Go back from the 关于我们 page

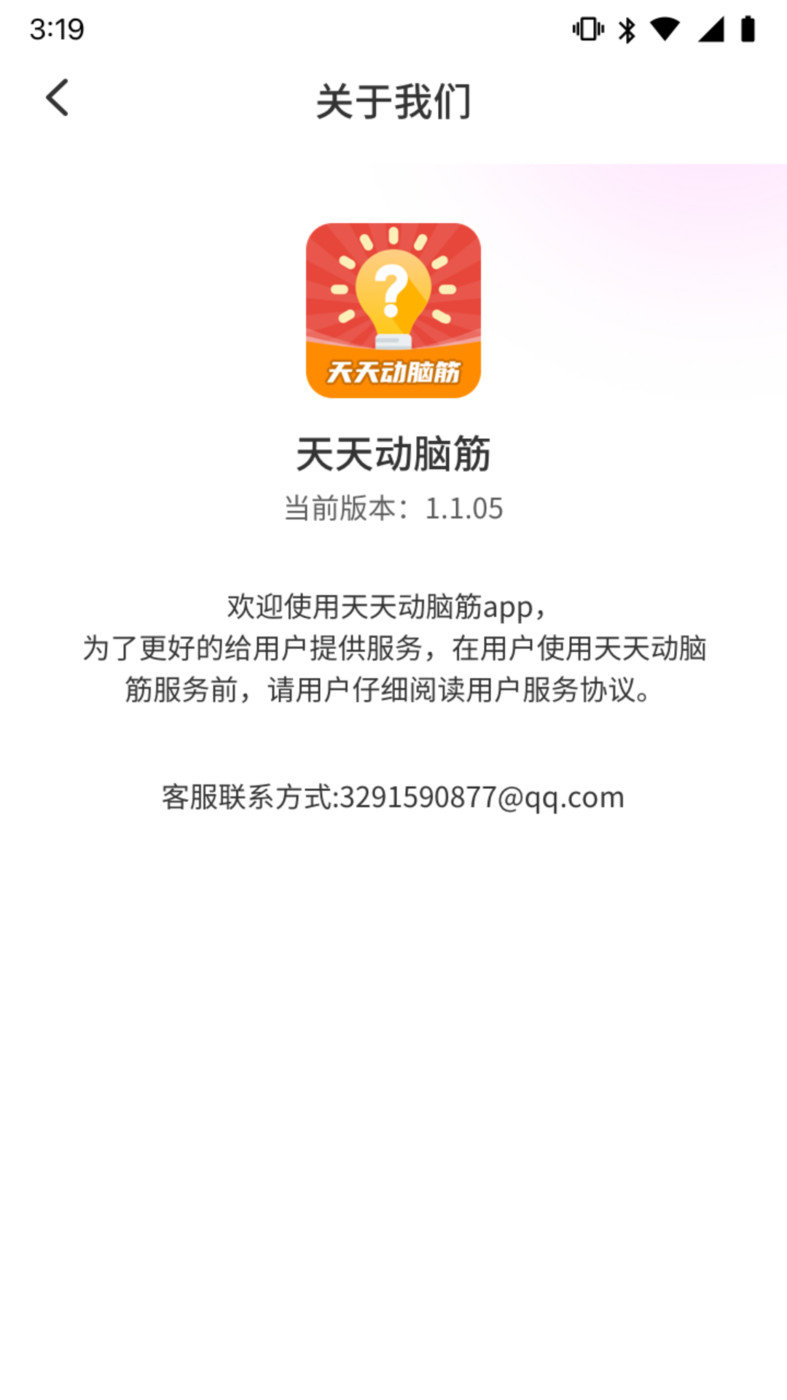pos(57,98)
